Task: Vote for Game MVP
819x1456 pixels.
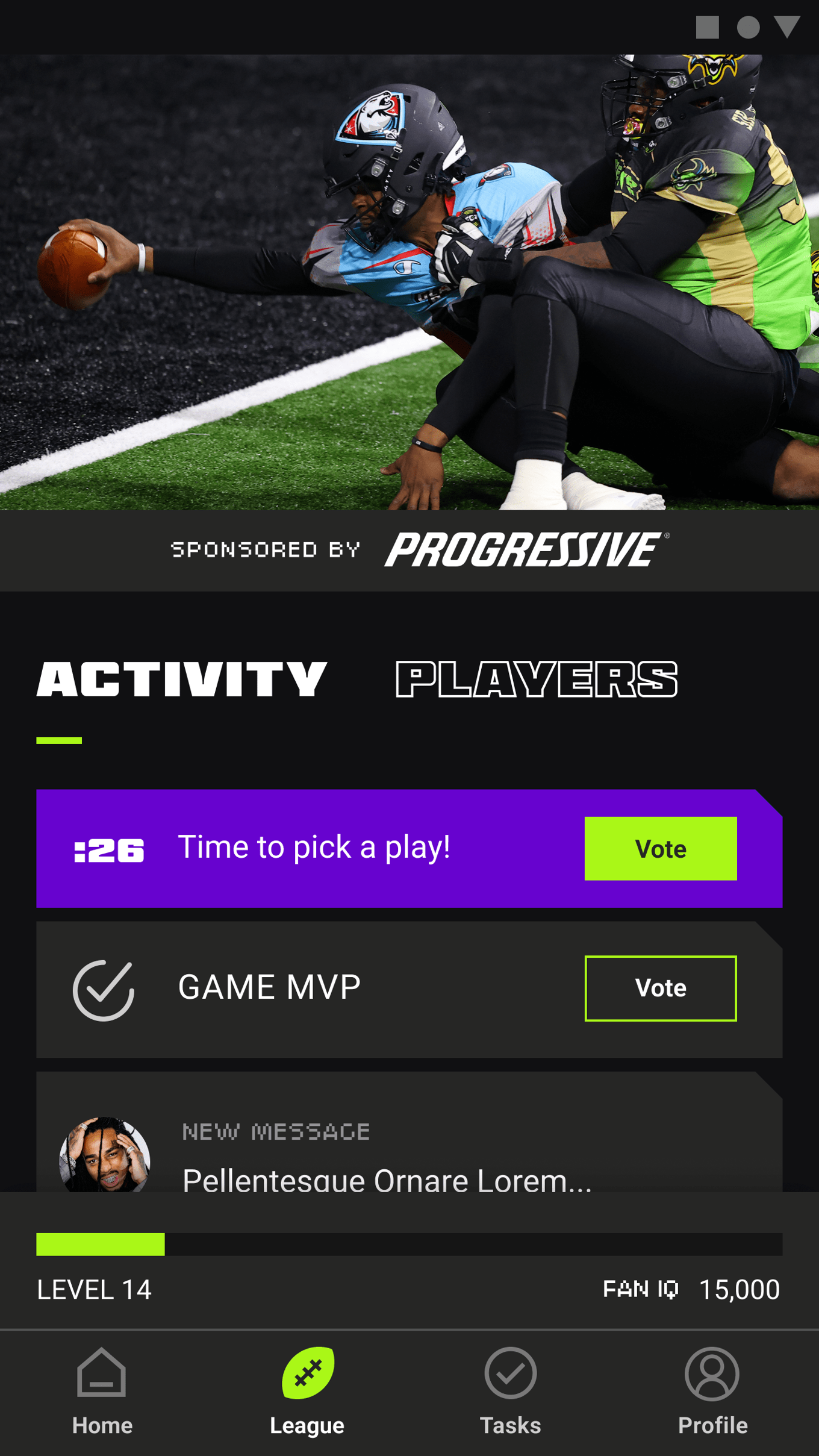Action: point(660,988)
